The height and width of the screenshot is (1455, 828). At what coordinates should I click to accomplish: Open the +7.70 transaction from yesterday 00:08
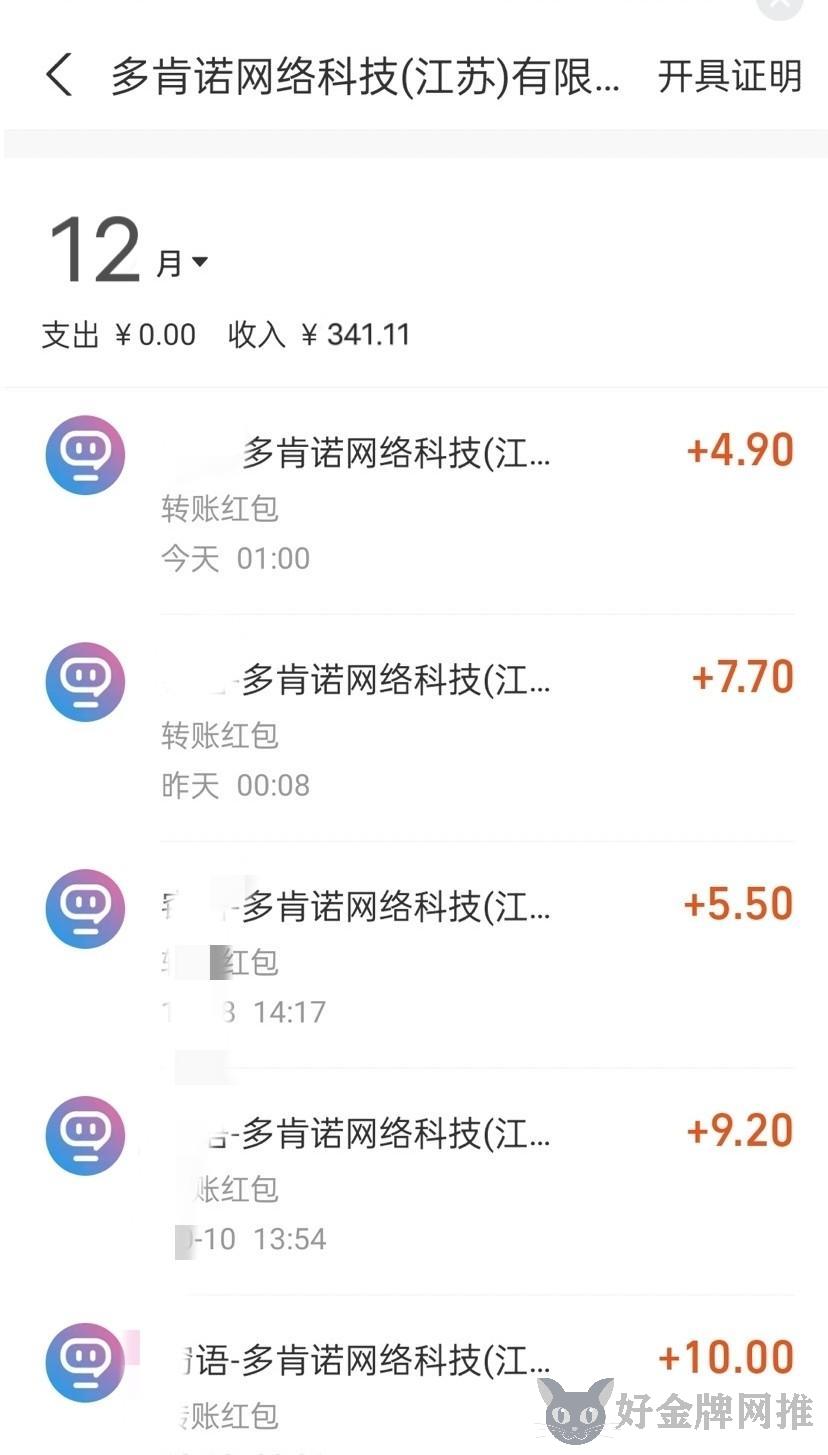click(414, 728)
